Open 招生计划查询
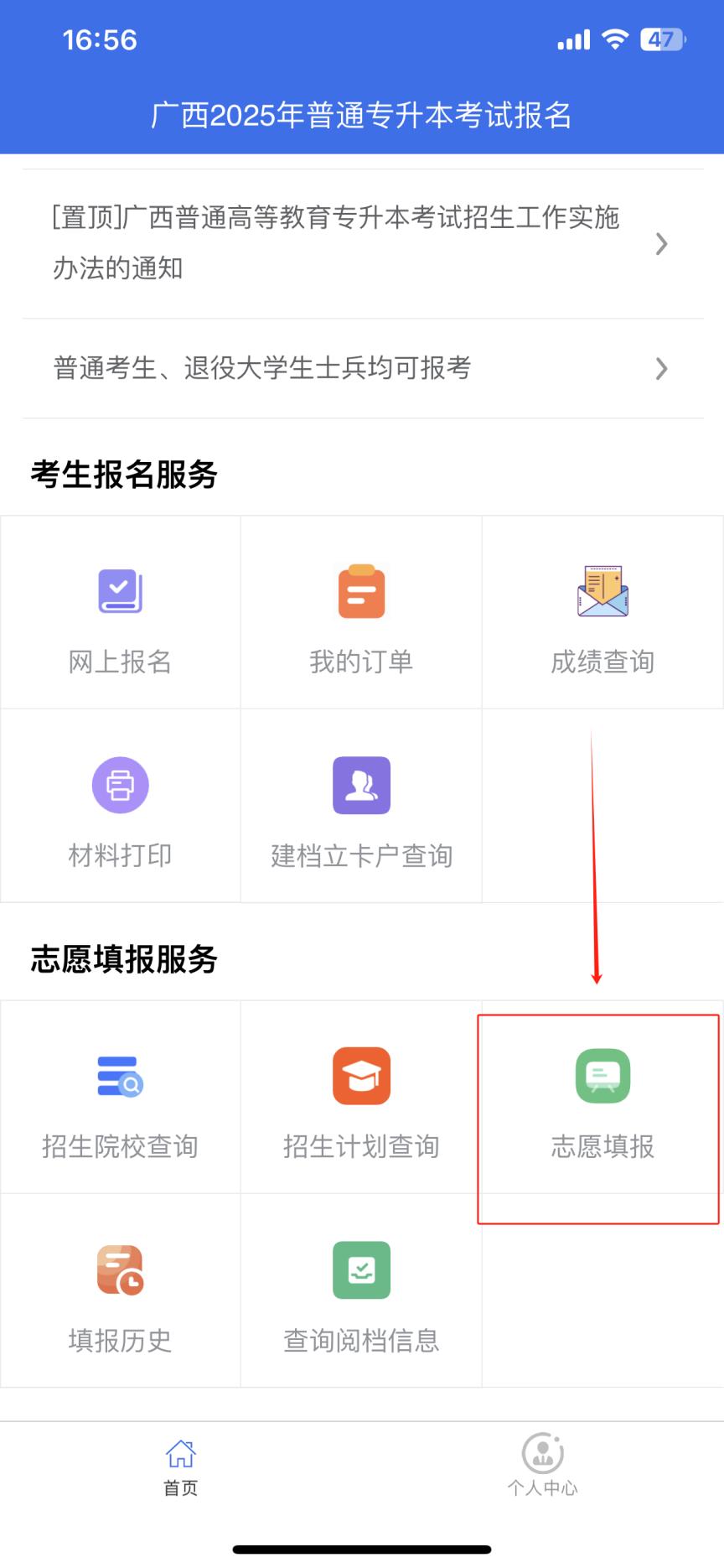 (x=361, y=1098)
